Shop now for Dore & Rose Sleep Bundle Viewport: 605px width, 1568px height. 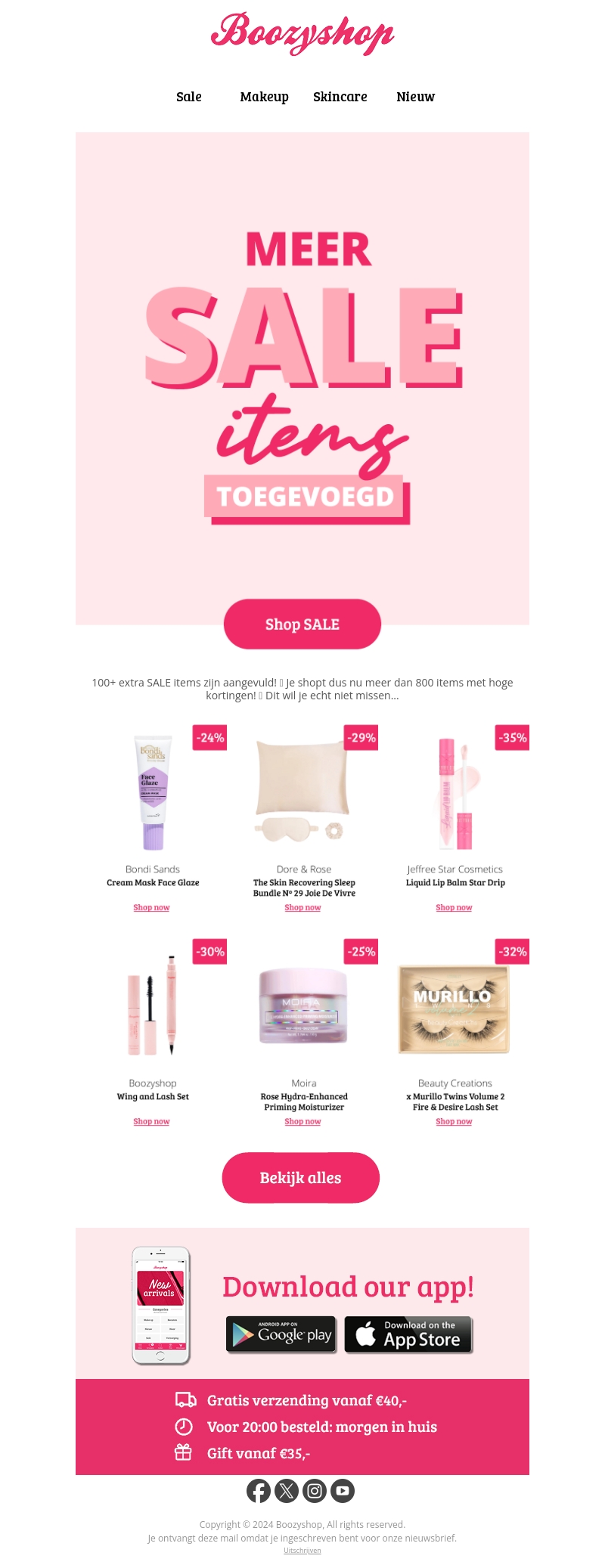(302, 907)
